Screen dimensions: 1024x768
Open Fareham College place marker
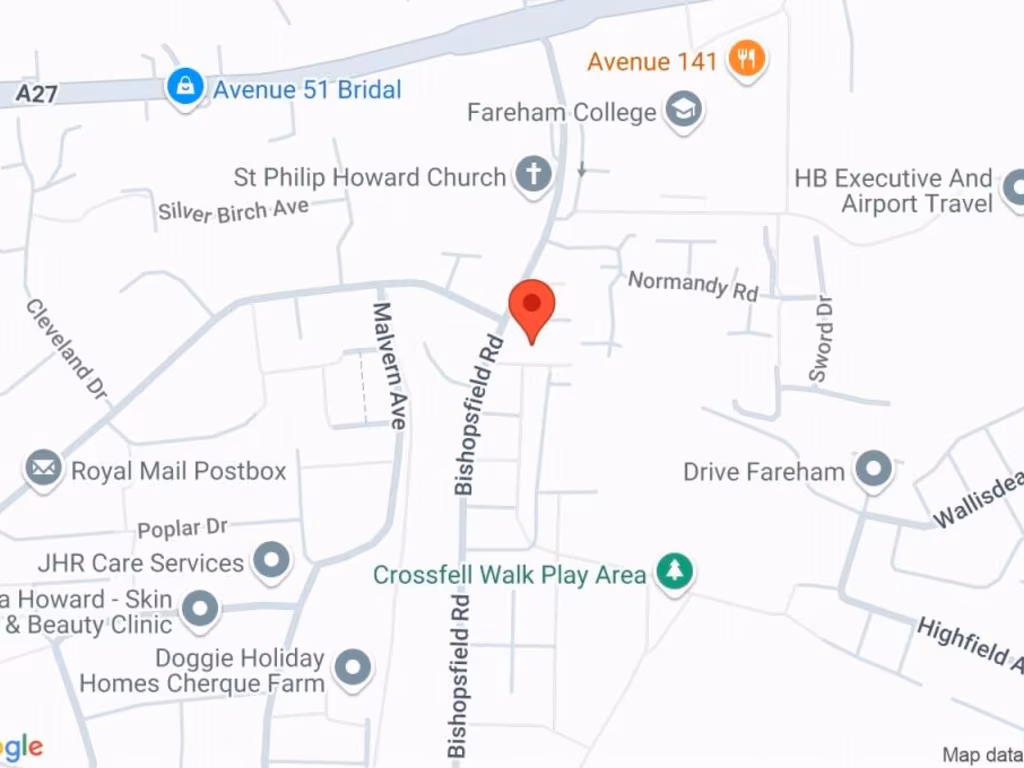[685, 110]
